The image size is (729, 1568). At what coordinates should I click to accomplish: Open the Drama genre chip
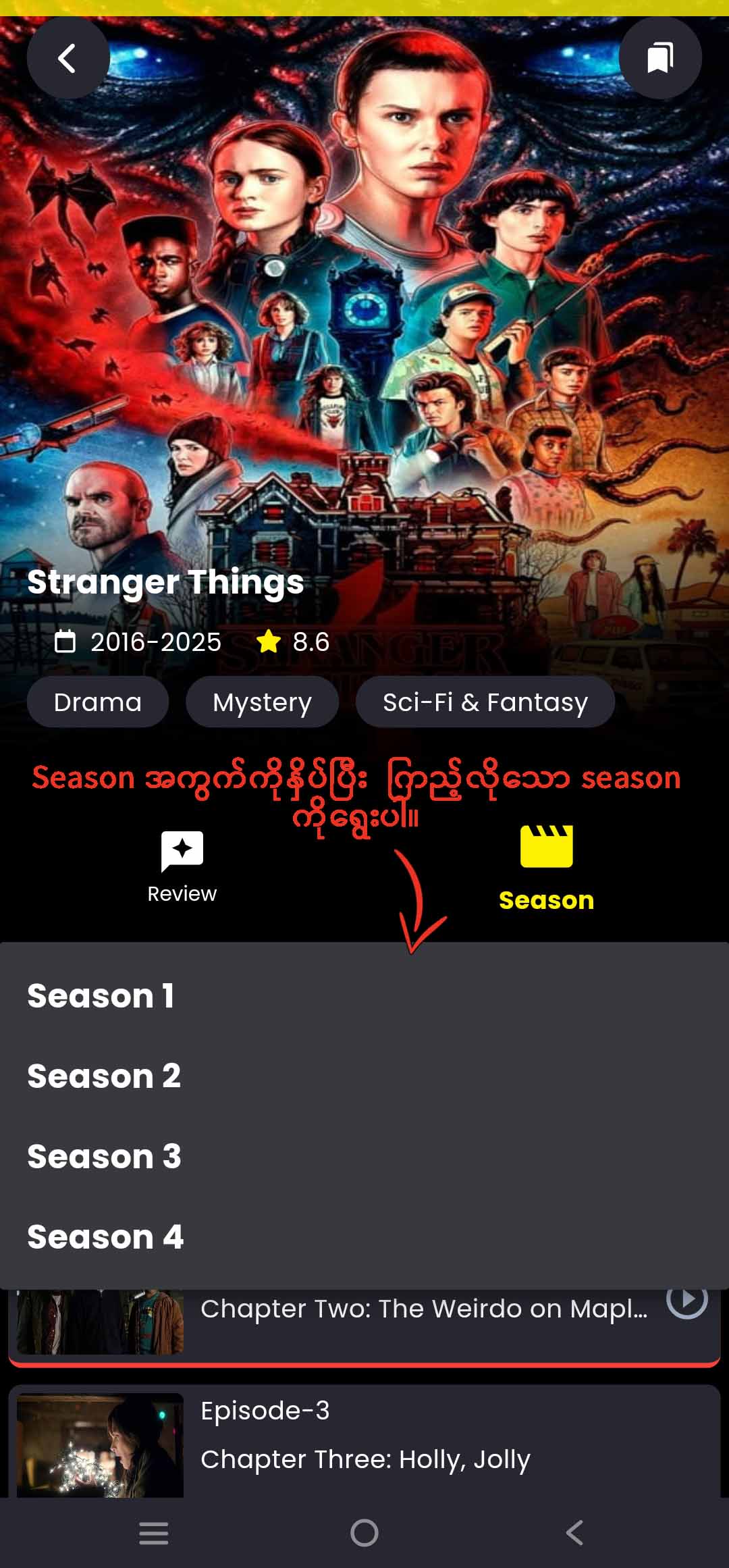(98, 702)
